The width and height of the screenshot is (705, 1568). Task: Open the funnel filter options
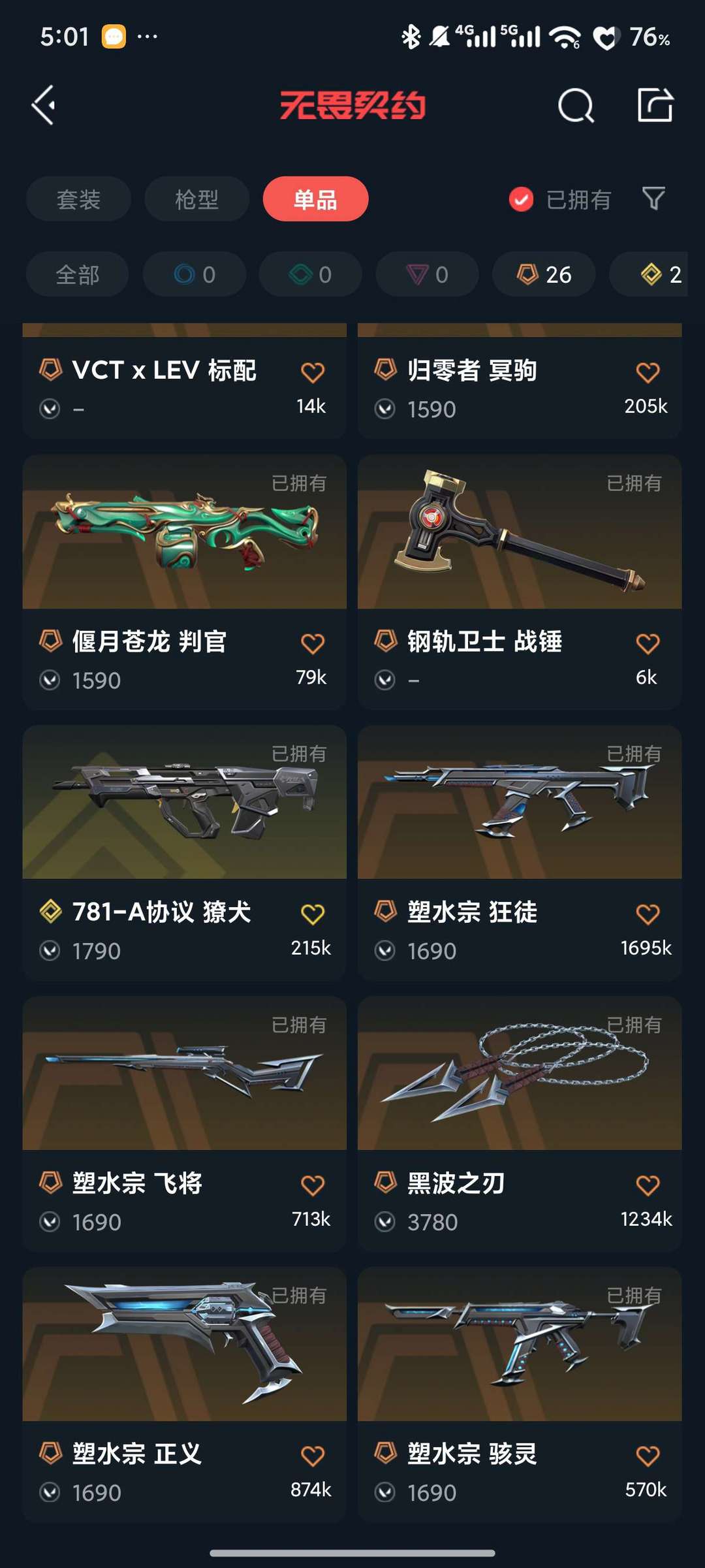tap(653, 198)
